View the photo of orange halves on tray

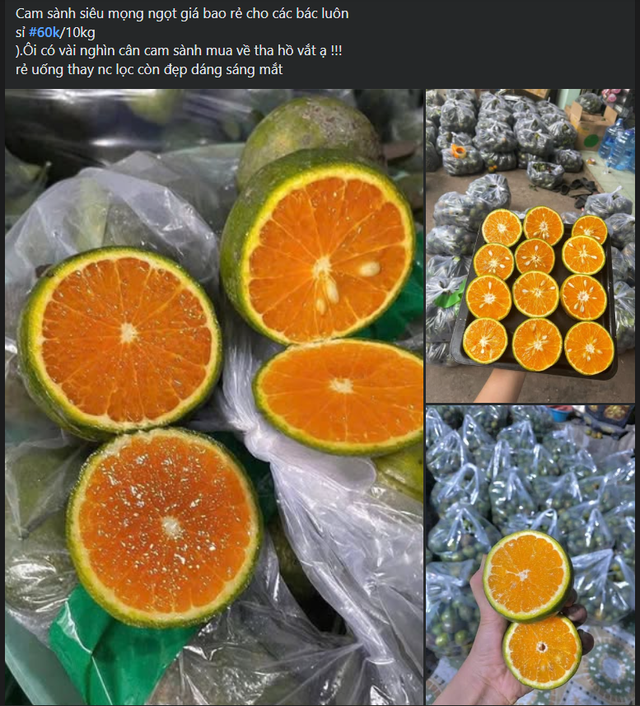(530, 245)
